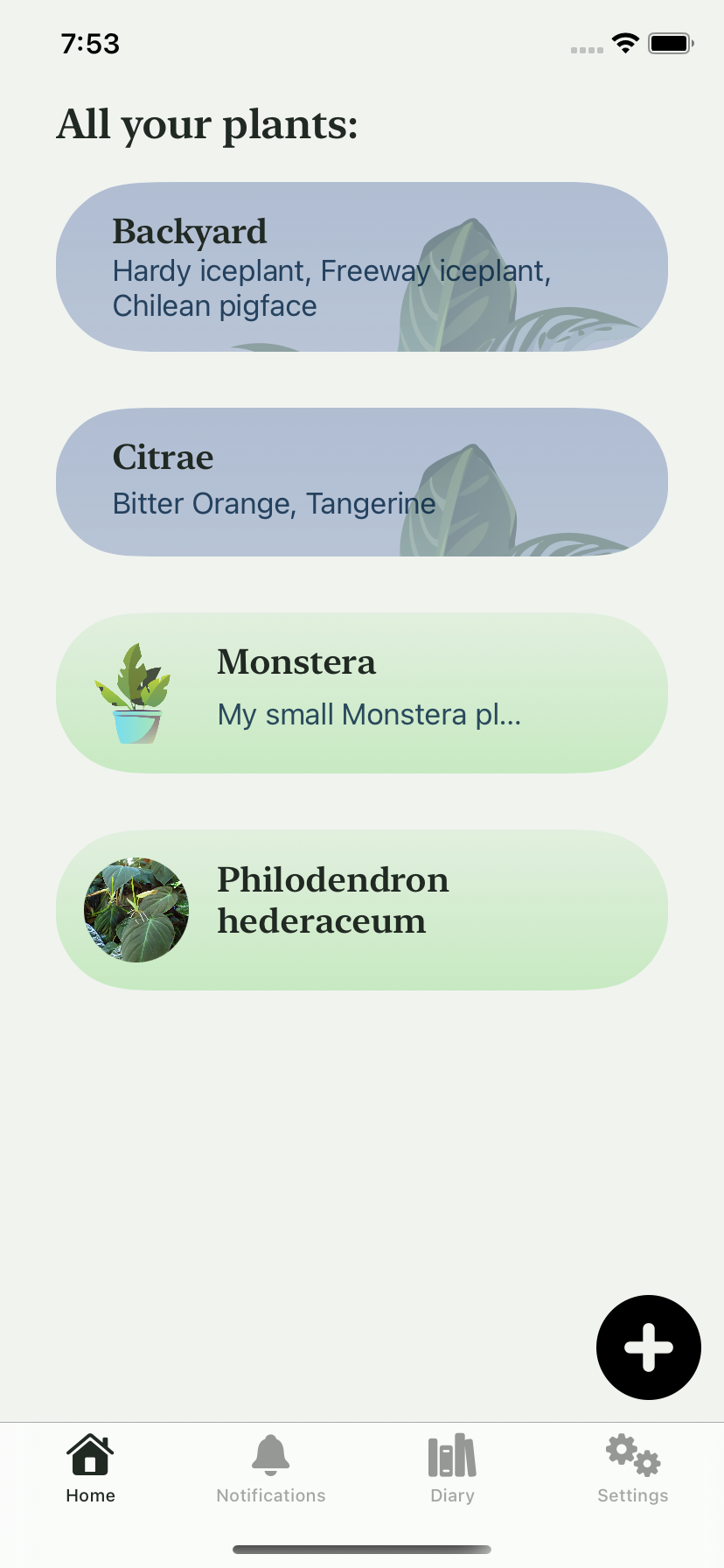
Task: View the Monstera plant details
Action: click(x=362, y=693)
